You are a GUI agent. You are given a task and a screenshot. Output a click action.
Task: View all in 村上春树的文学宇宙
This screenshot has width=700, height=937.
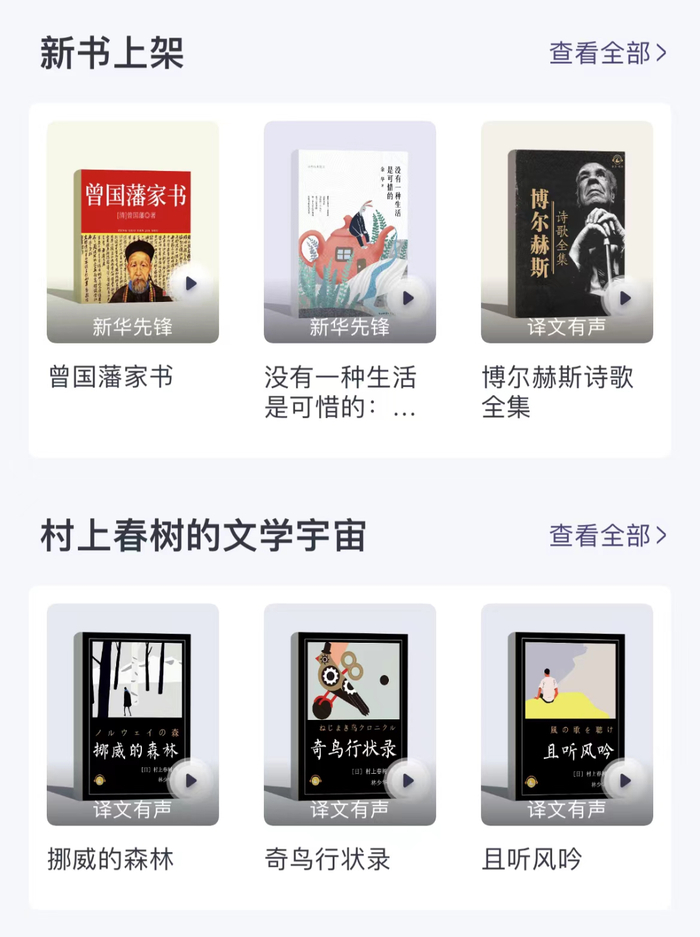click(607, 535)
